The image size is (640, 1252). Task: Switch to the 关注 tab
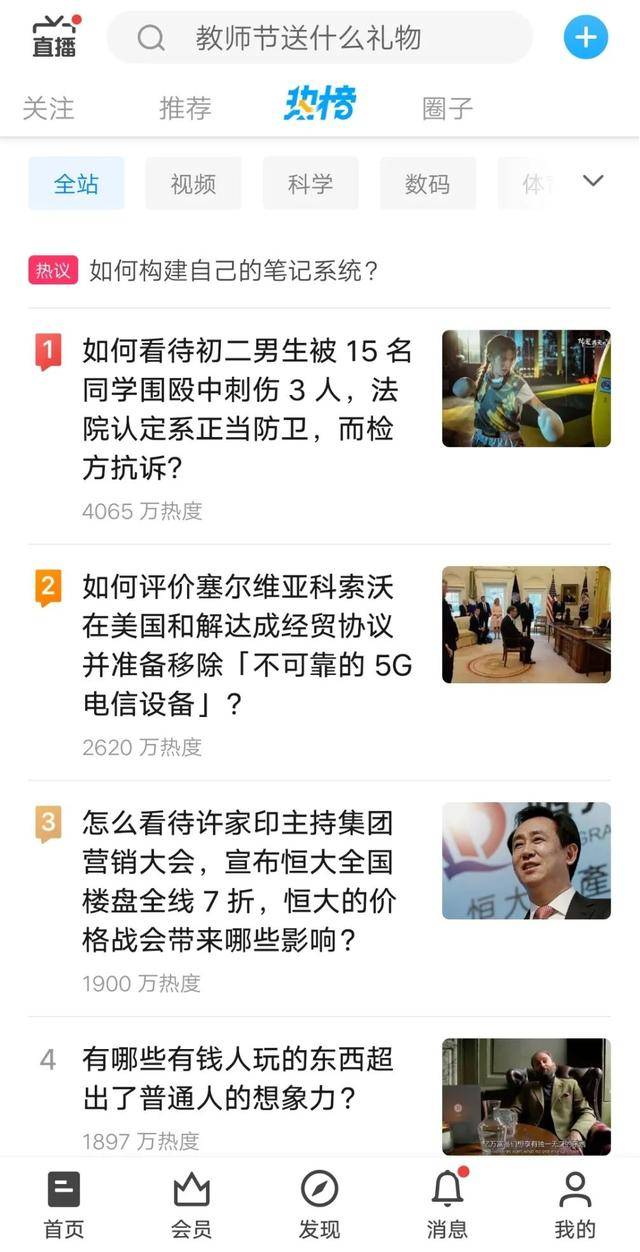48,108
